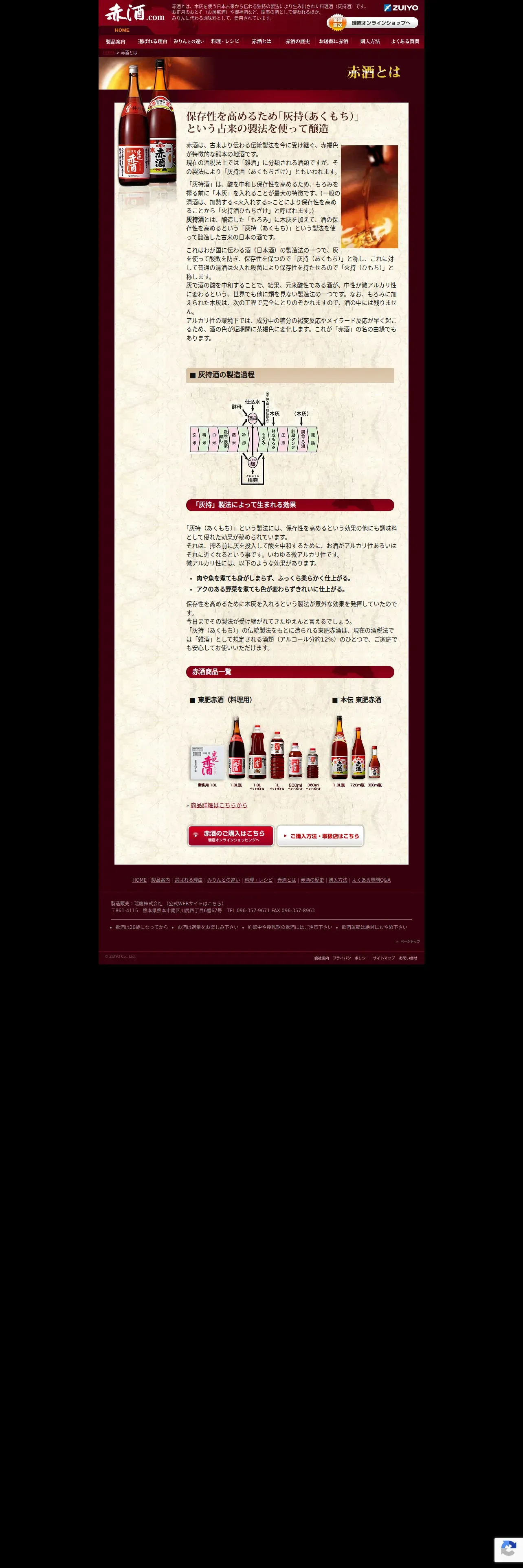Open よくある質問 in the top navigation
Viewport: 523px width, 1568px height.
pyautogui.click(x=406, y=42)
